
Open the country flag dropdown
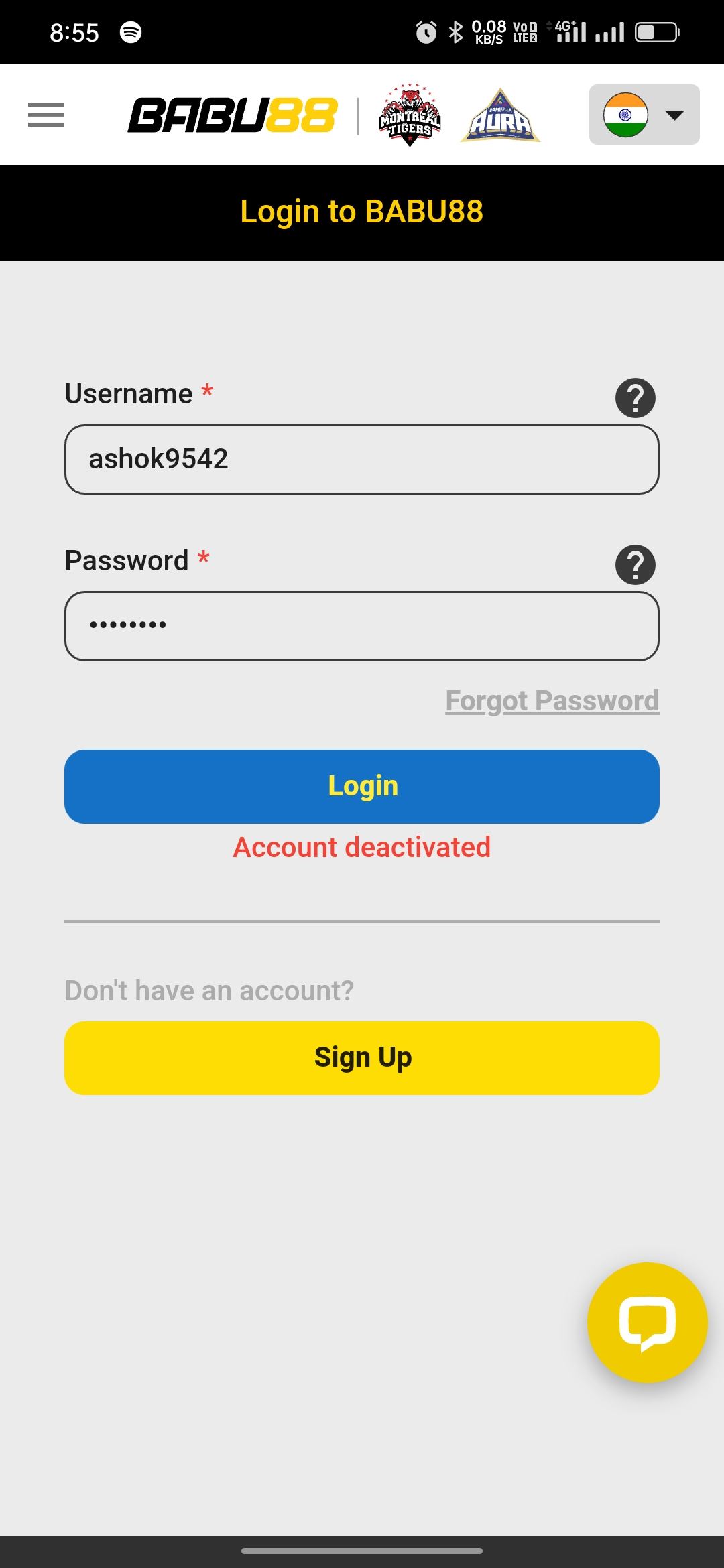pos(644,115)
